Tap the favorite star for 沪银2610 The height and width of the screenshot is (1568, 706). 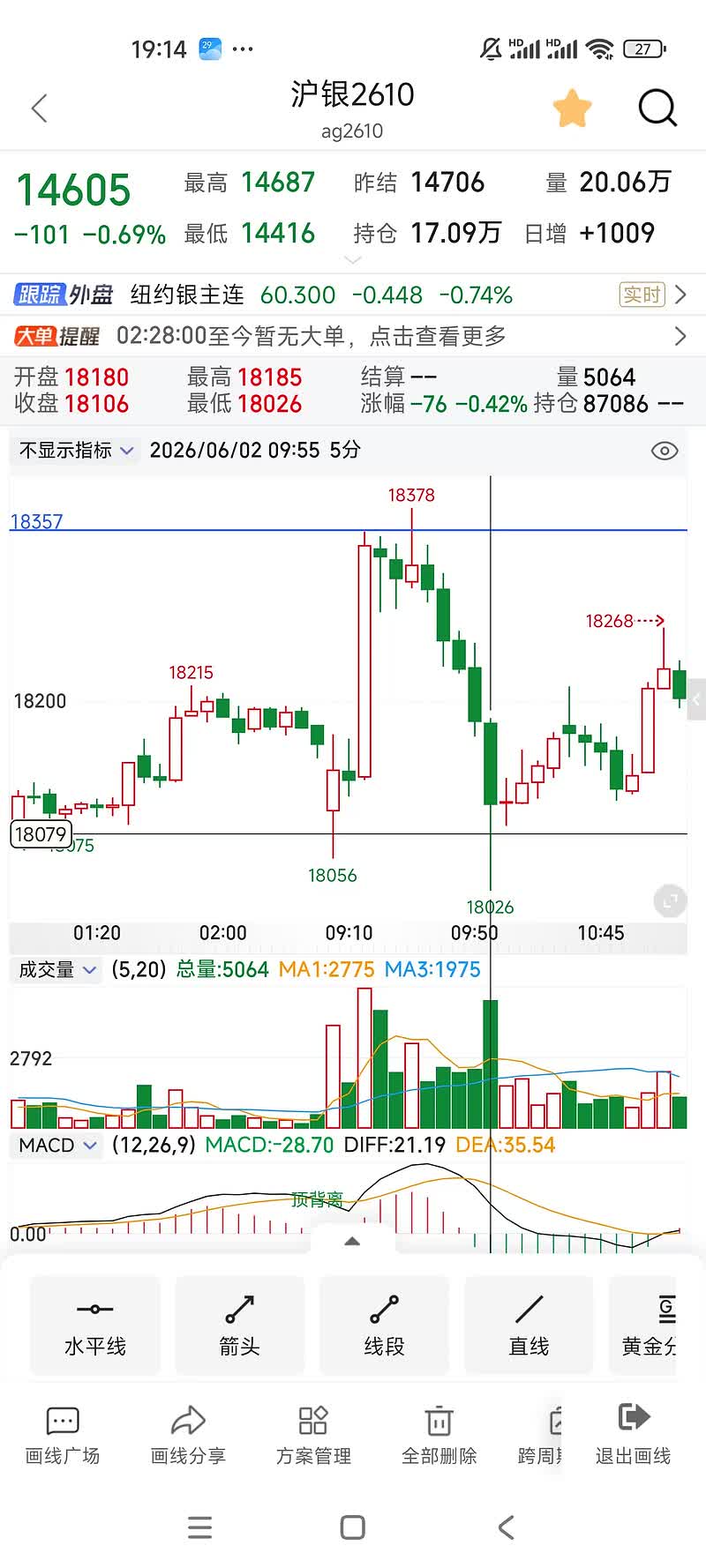coord(572,108)
